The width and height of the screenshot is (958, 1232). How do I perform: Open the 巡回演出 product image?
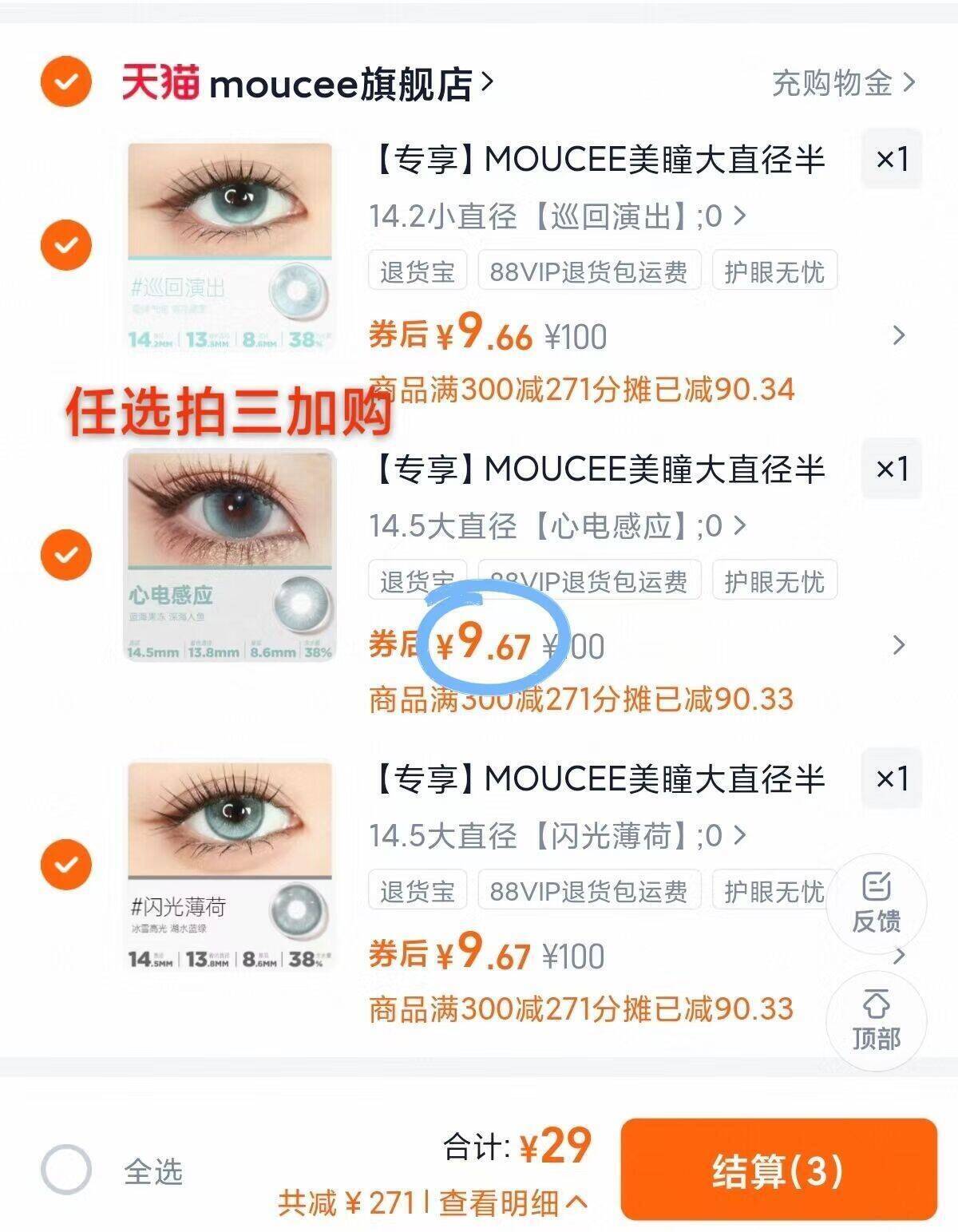tap(230, 246)
